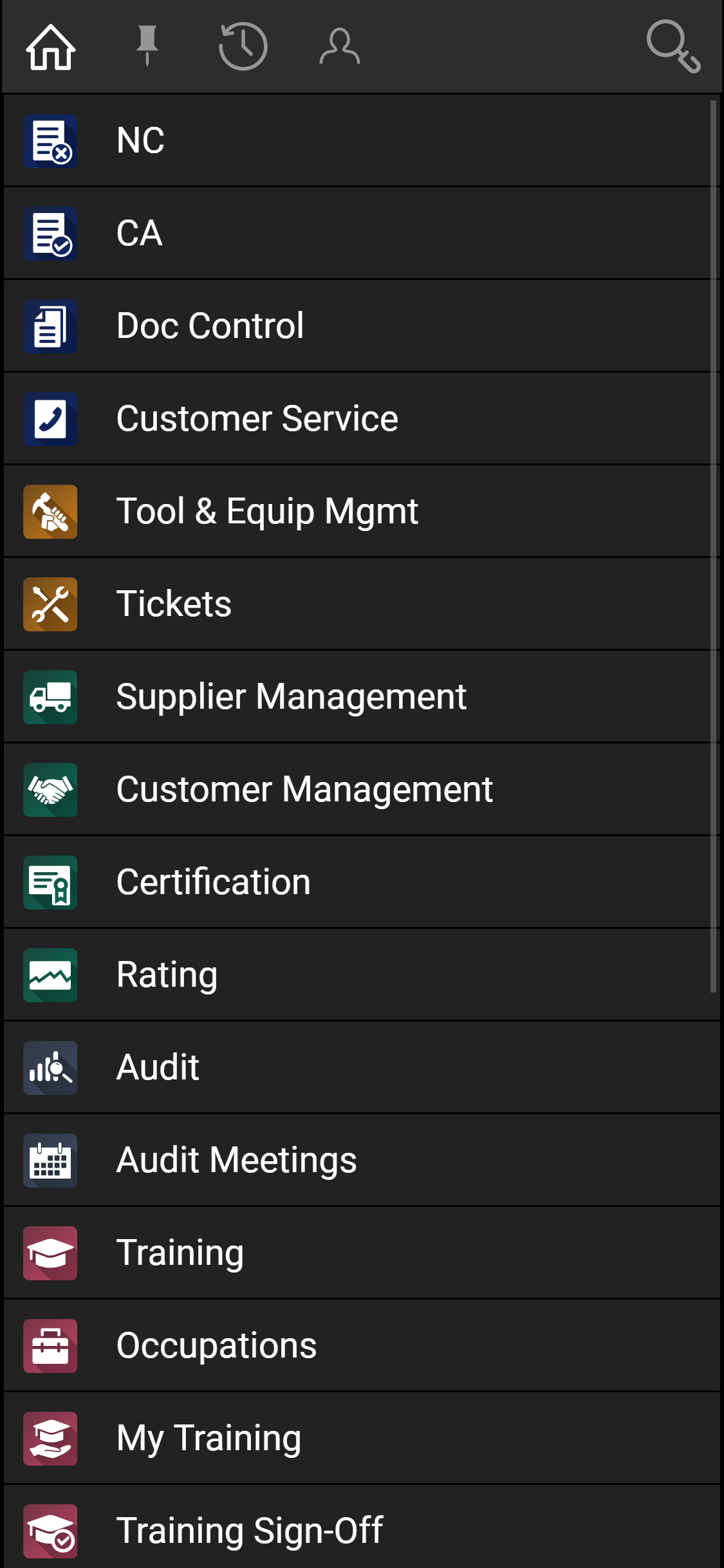Go to Tool & Equip Mgmt
The image size is (724, 1568).
(361, 512)
